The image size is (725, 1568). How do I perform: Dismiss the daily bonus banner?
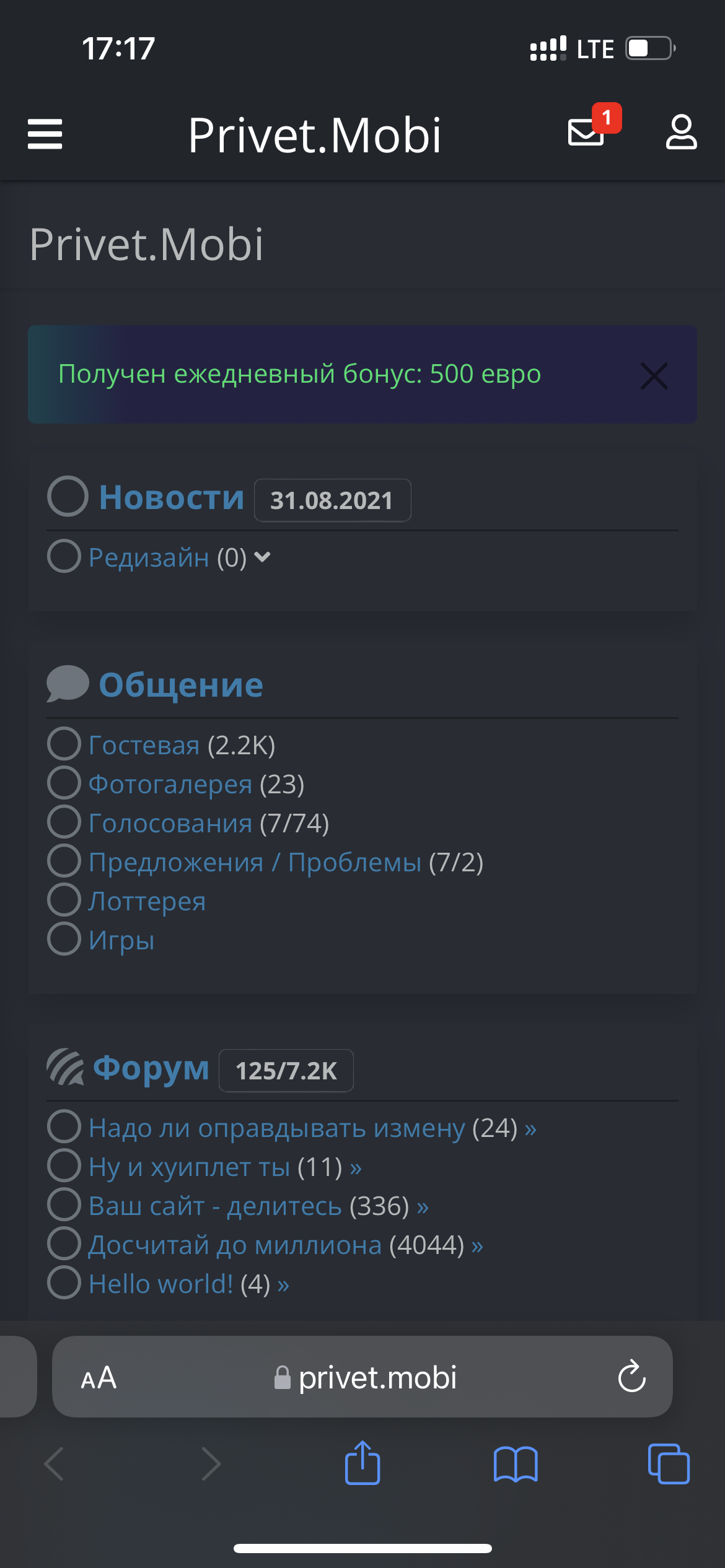pos(654,376)
